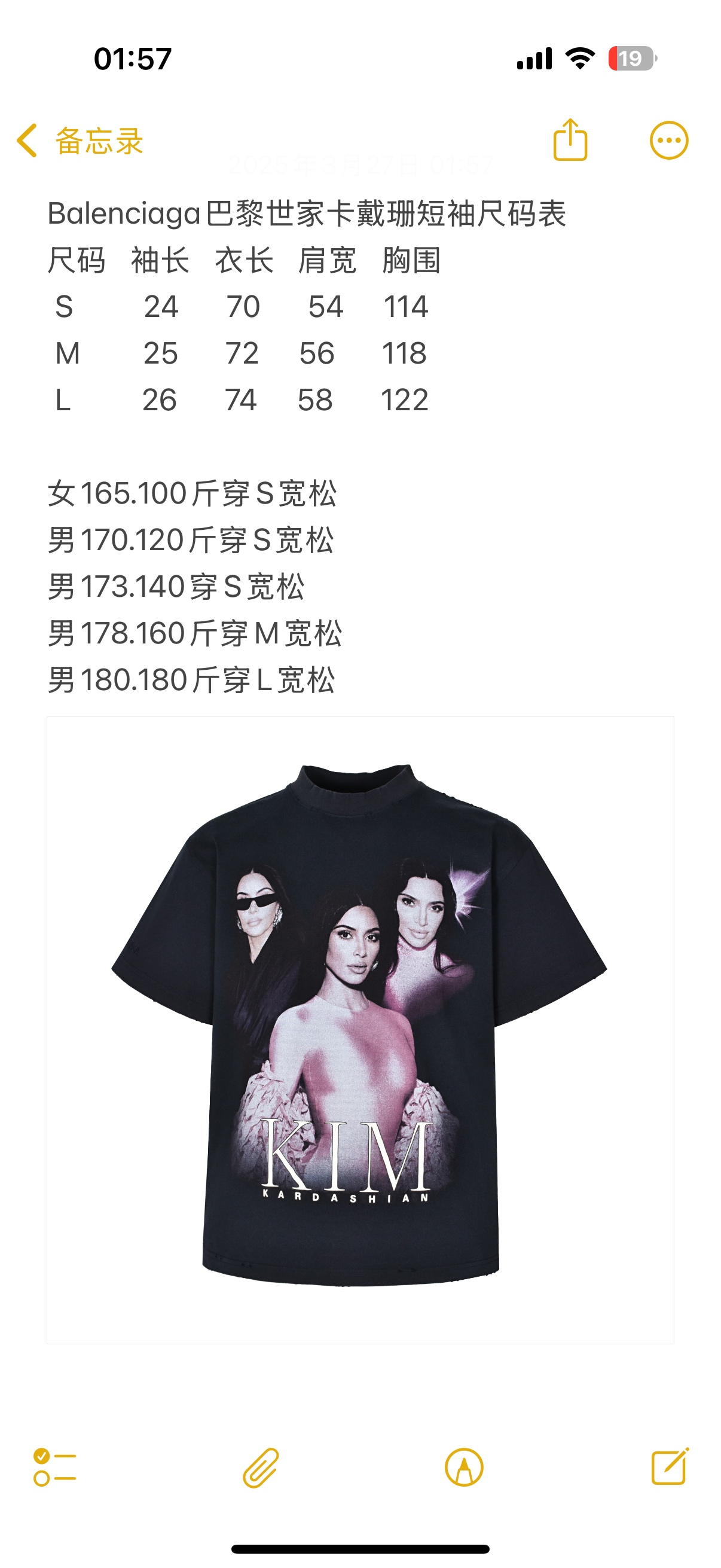Open the Kim T-shirt image attachment
The width and height of the screenshot is (721, 1568).
point(360,1029)
